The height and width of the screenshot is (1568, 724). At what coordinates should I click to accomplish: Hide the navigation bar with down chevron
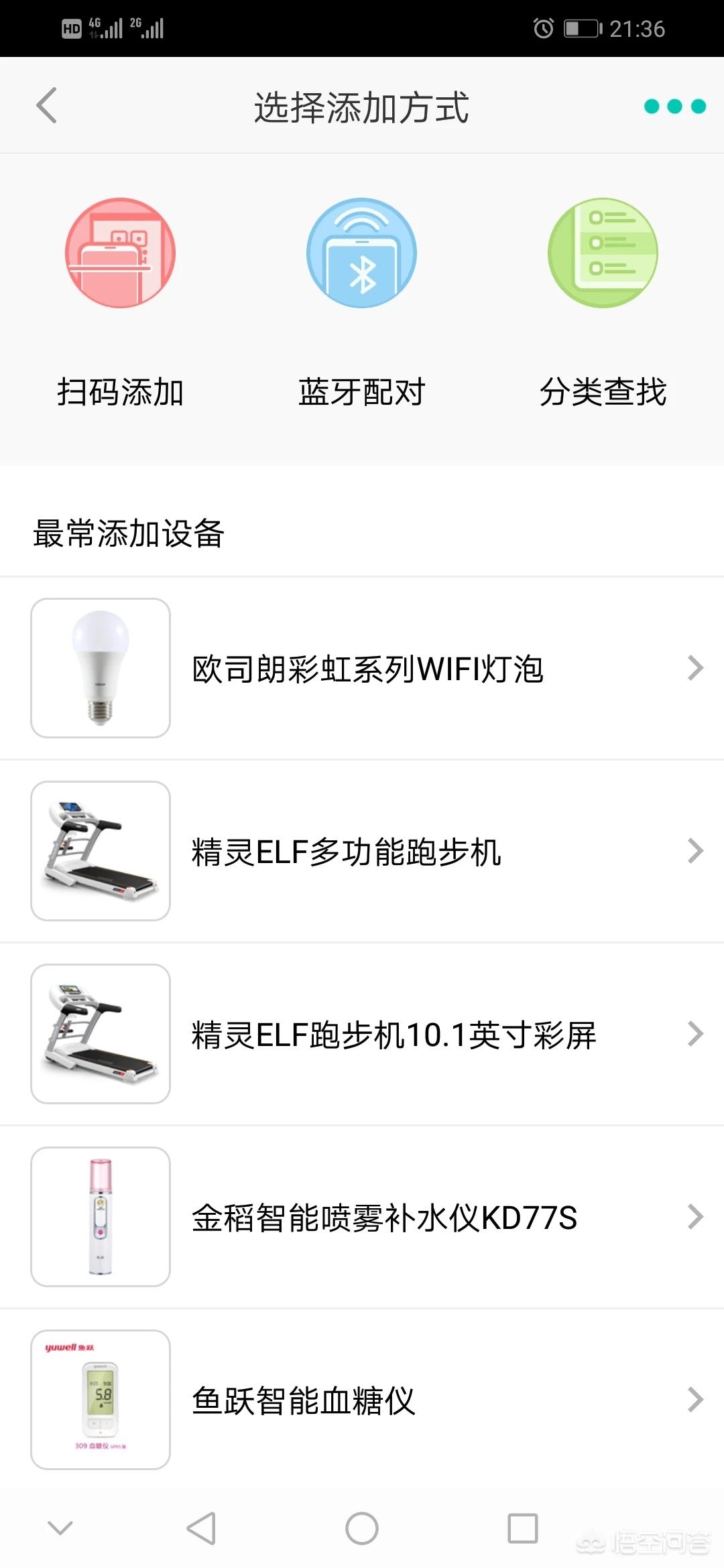[x=60, y=1528]
